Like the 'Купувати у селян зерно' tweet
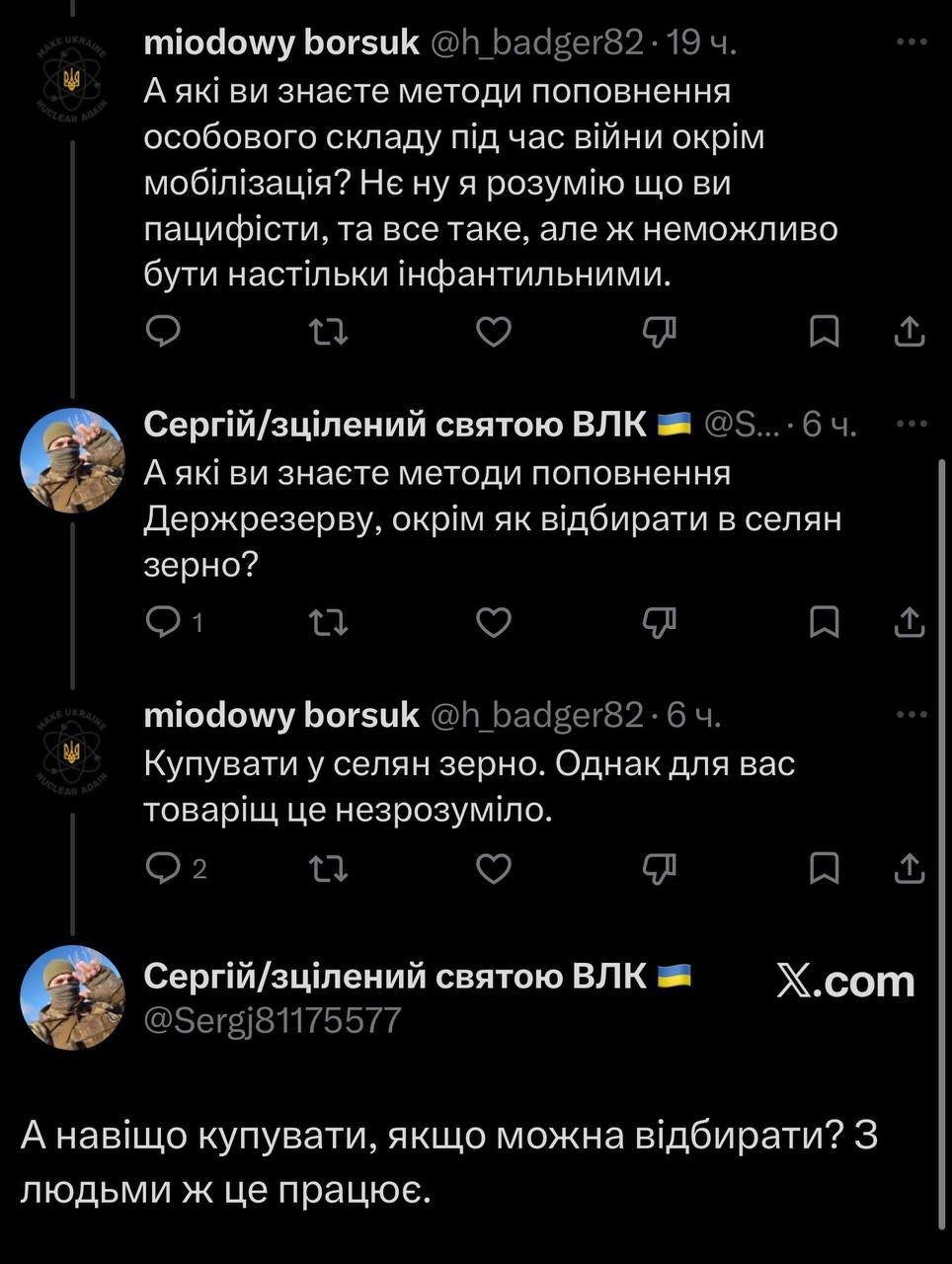Screen dimensions: 952x1264 (493, 869)
